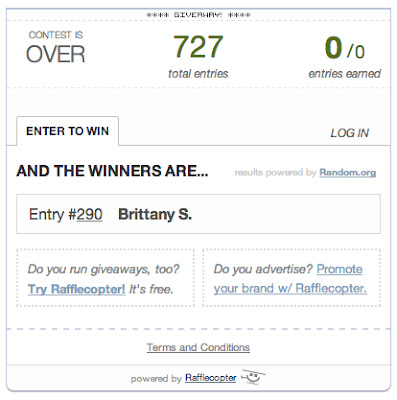Open winning entry number 290
This screenshot has width=397, height=400.
click(x=89, y=214)
